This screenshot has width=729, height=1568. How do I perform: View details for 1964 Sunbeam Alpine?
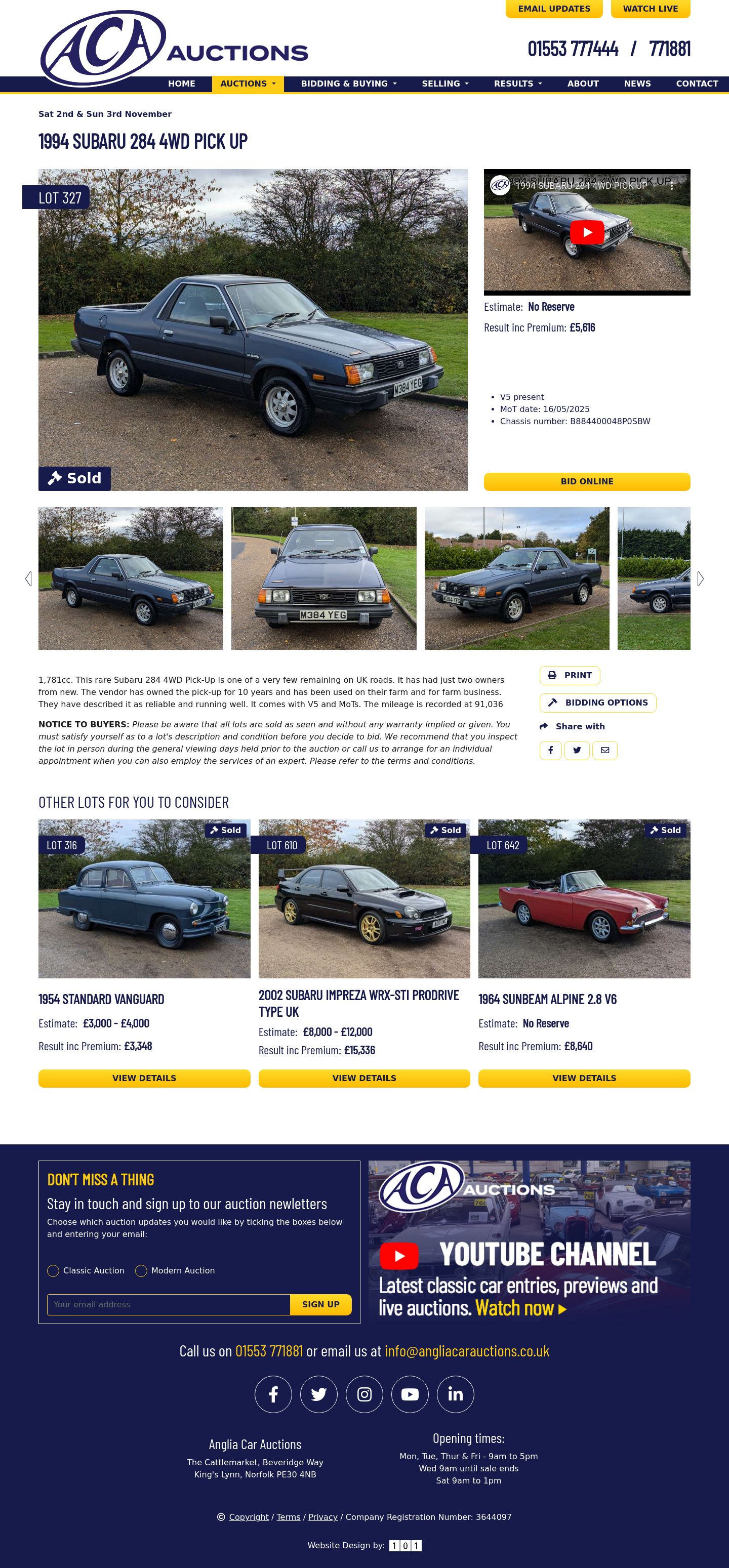583,1078
